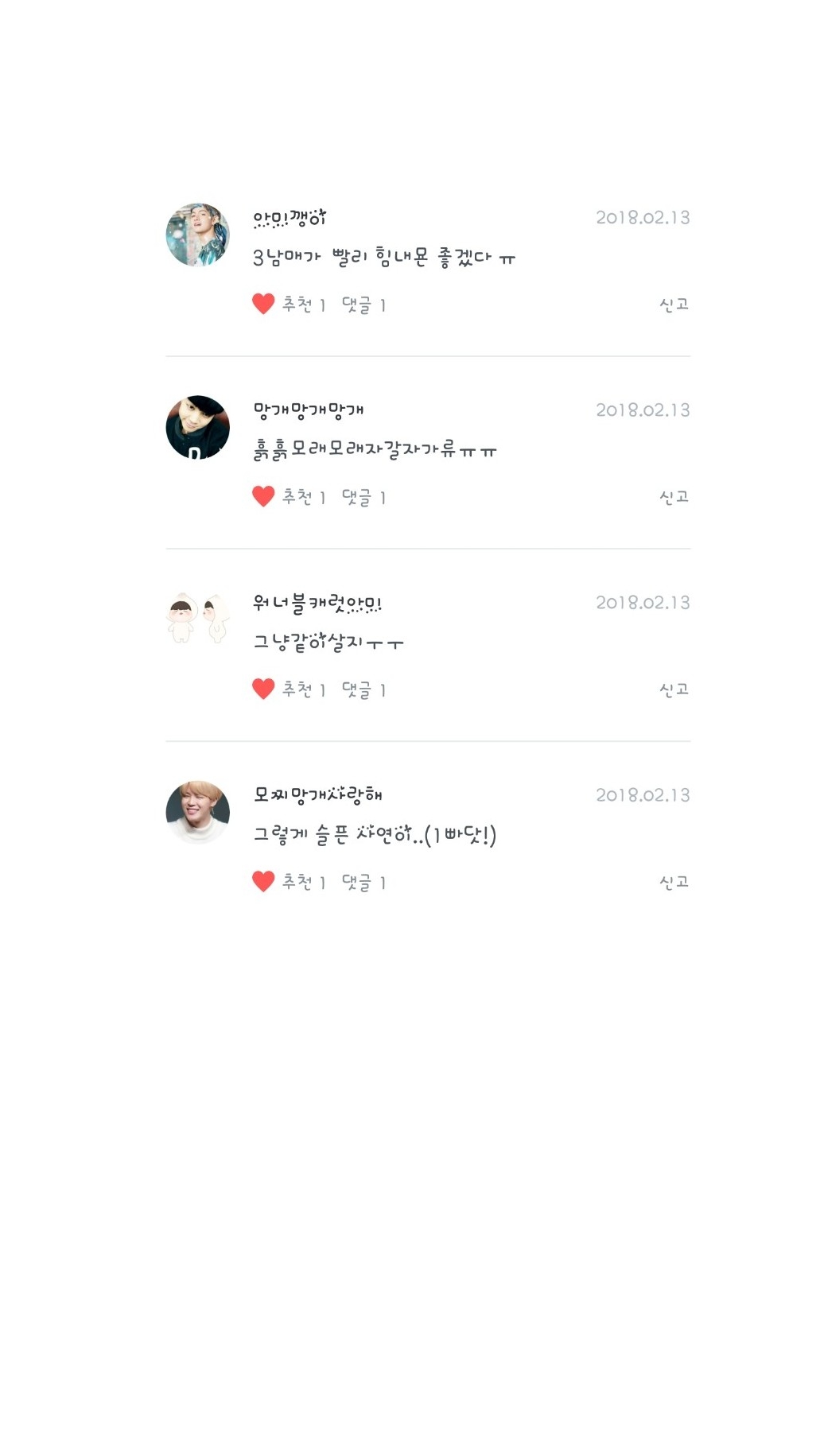Like 모찌망개사랑해's comment
The width and height of the screenshot is (820, 1456).
(x=263, y=882)
